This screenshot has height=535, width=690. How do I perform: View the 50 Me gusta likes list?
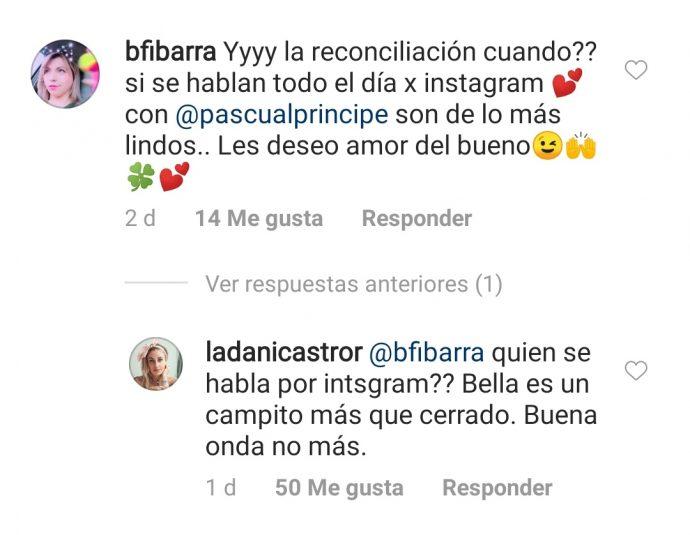pyautogui.click(x=339, y=487)
